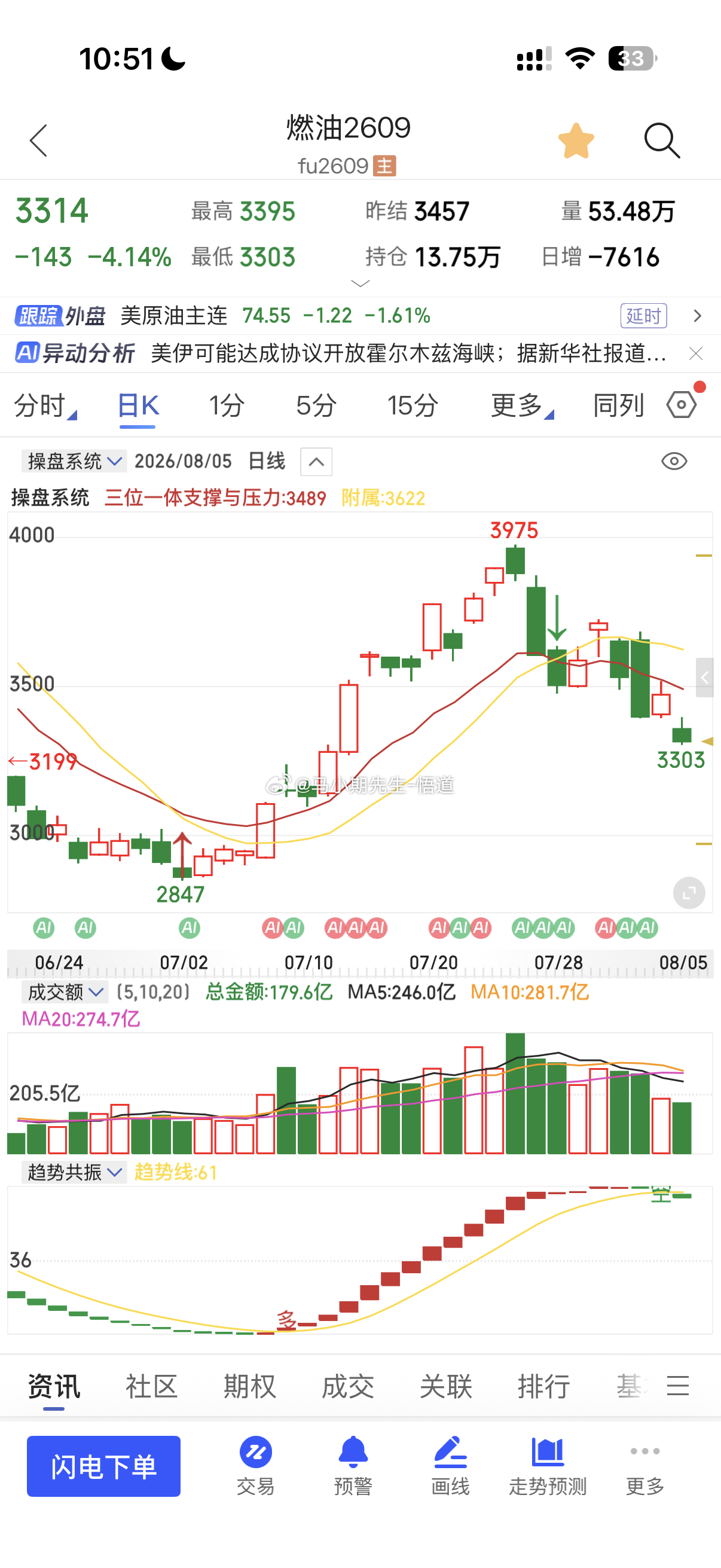Select the 15分 chart interval

tap(413, 405)
